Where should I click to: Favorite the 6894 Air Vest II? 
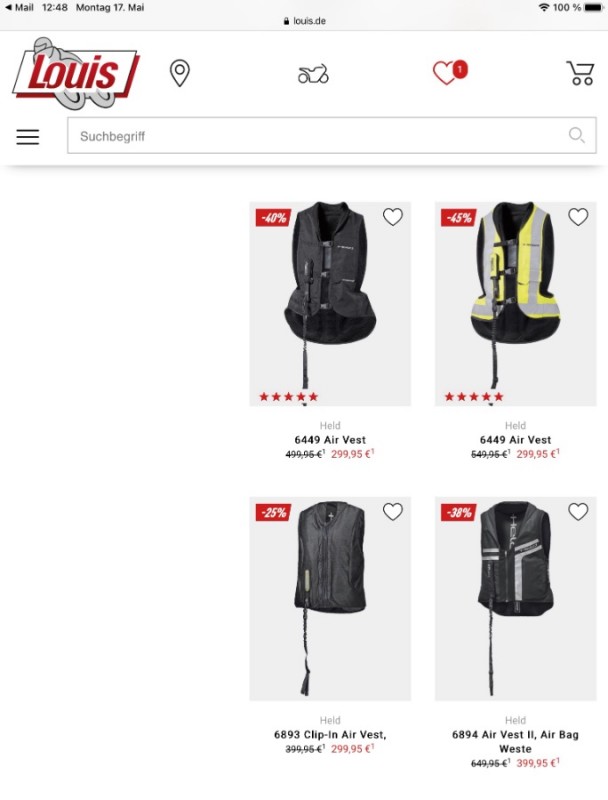click(578, 512)
